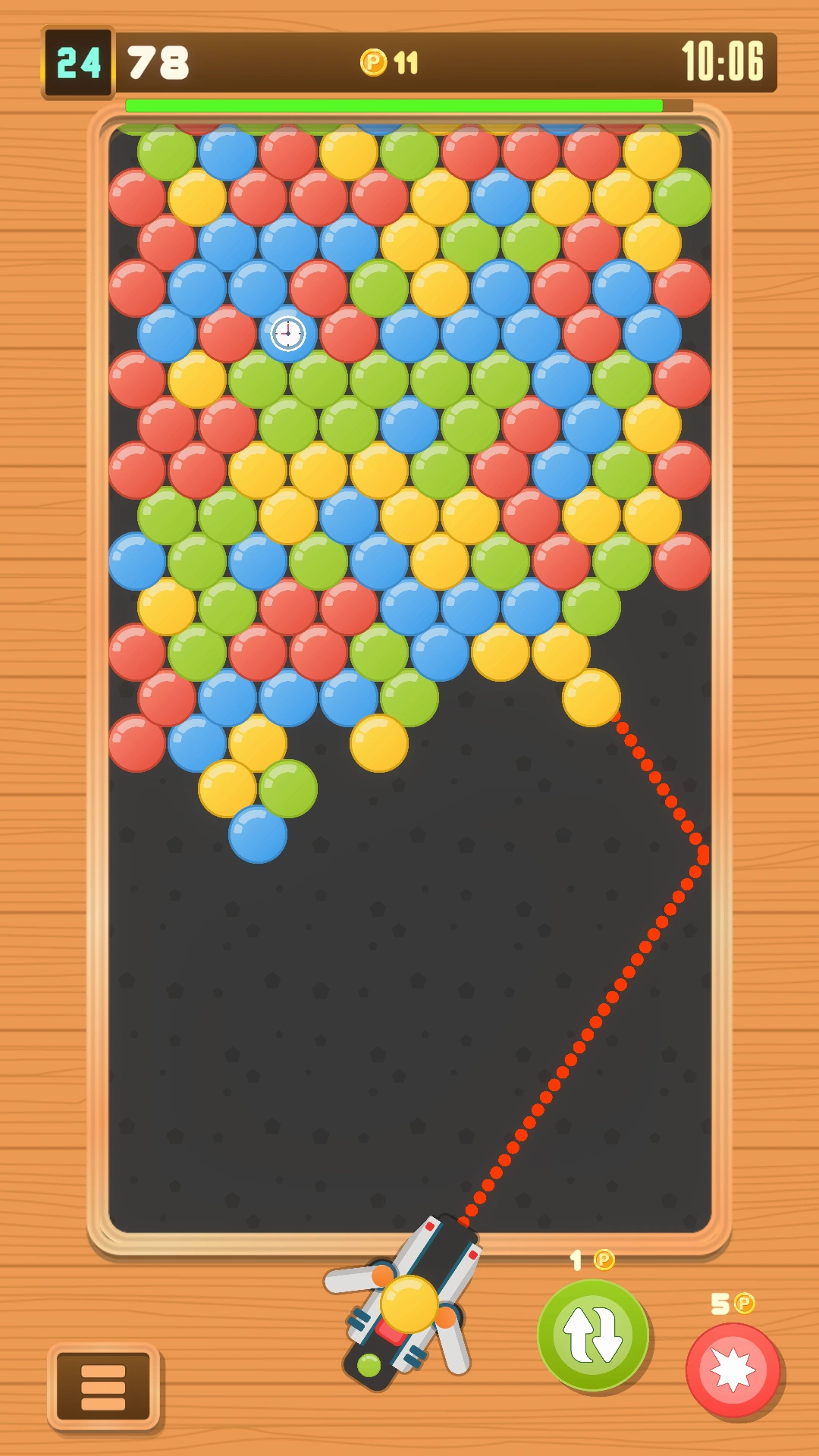Open the hamburger menu button
Image resolution: width=819 pixels, height=1456 pixels.
[x=103, y=1386]
